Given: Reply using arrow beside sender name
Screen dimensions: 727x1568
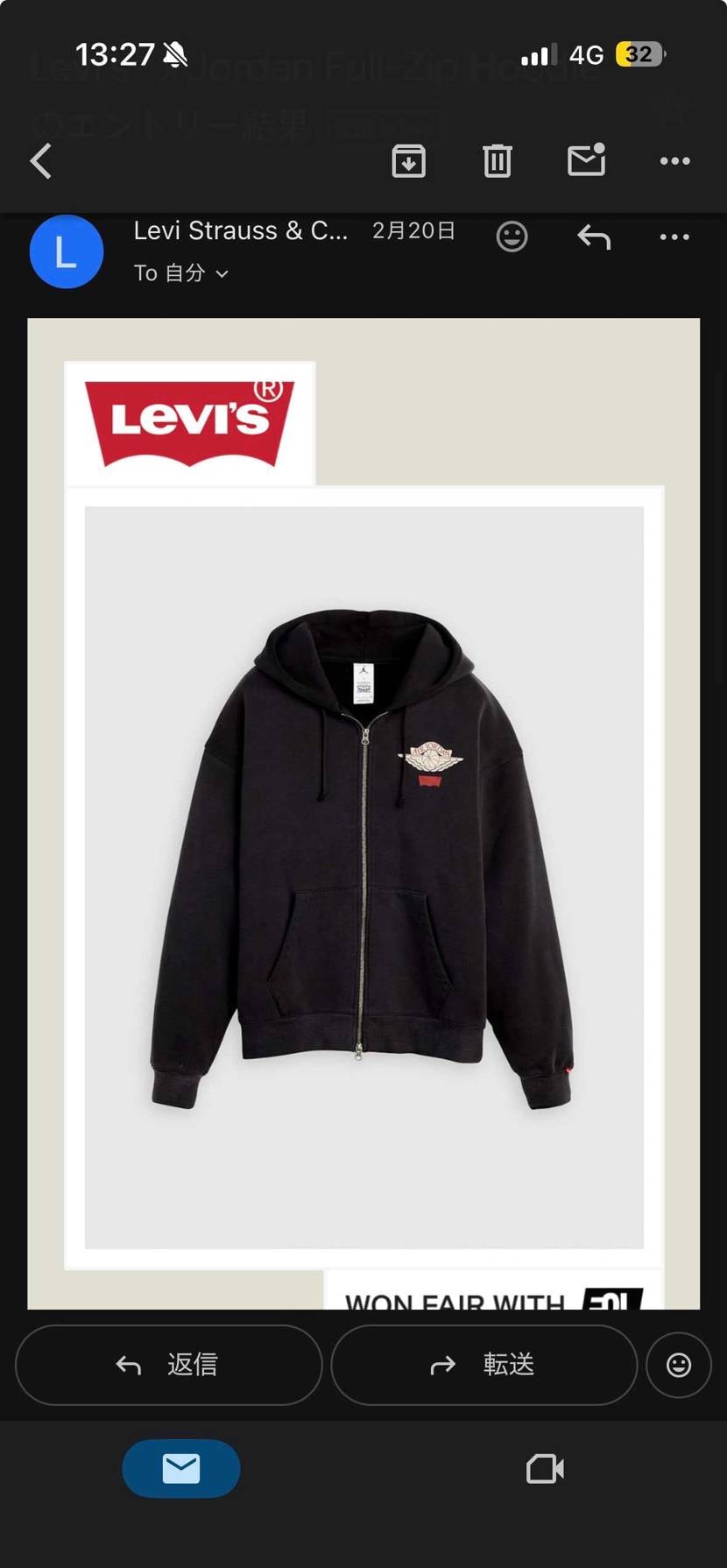Looking at the screenshot, I should coord(594,237).
